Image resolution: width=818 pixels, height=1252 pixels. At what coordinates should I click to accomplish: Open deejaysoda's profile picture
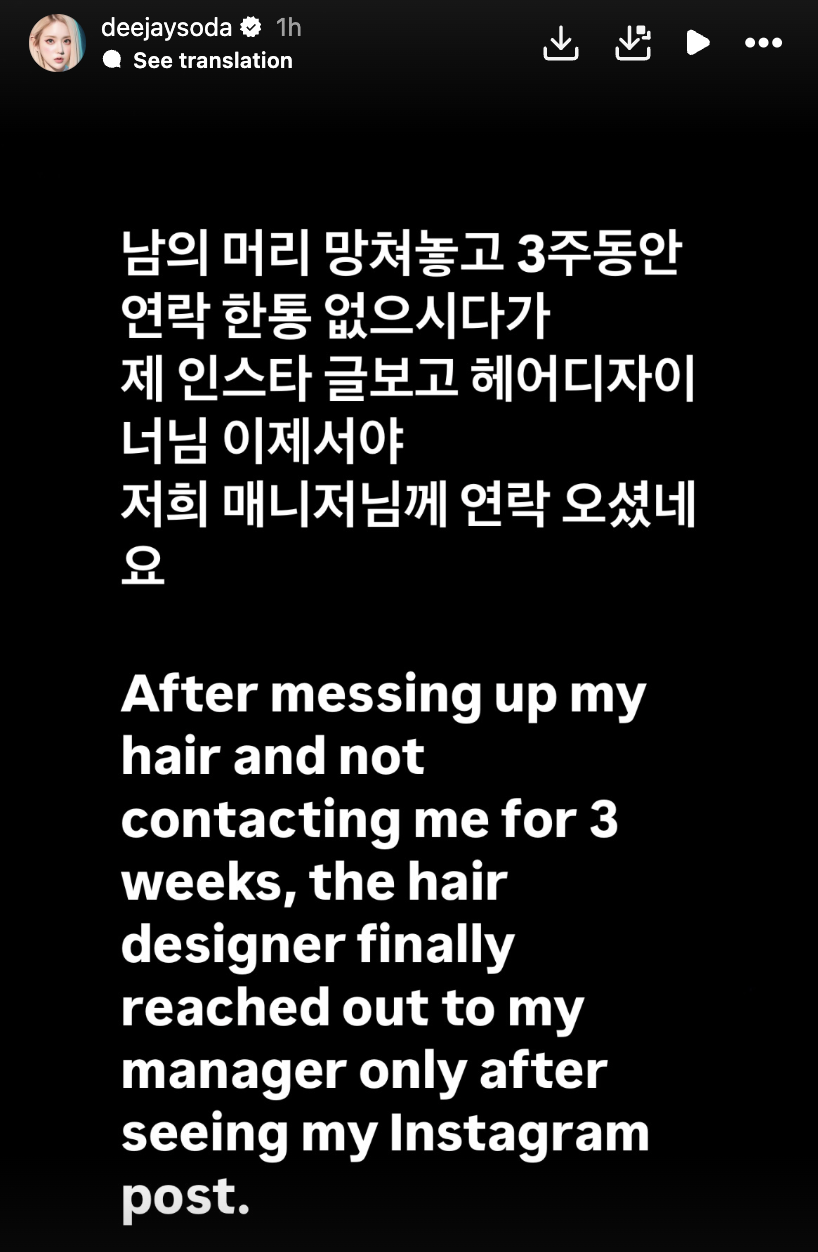[x=57, y=43]
